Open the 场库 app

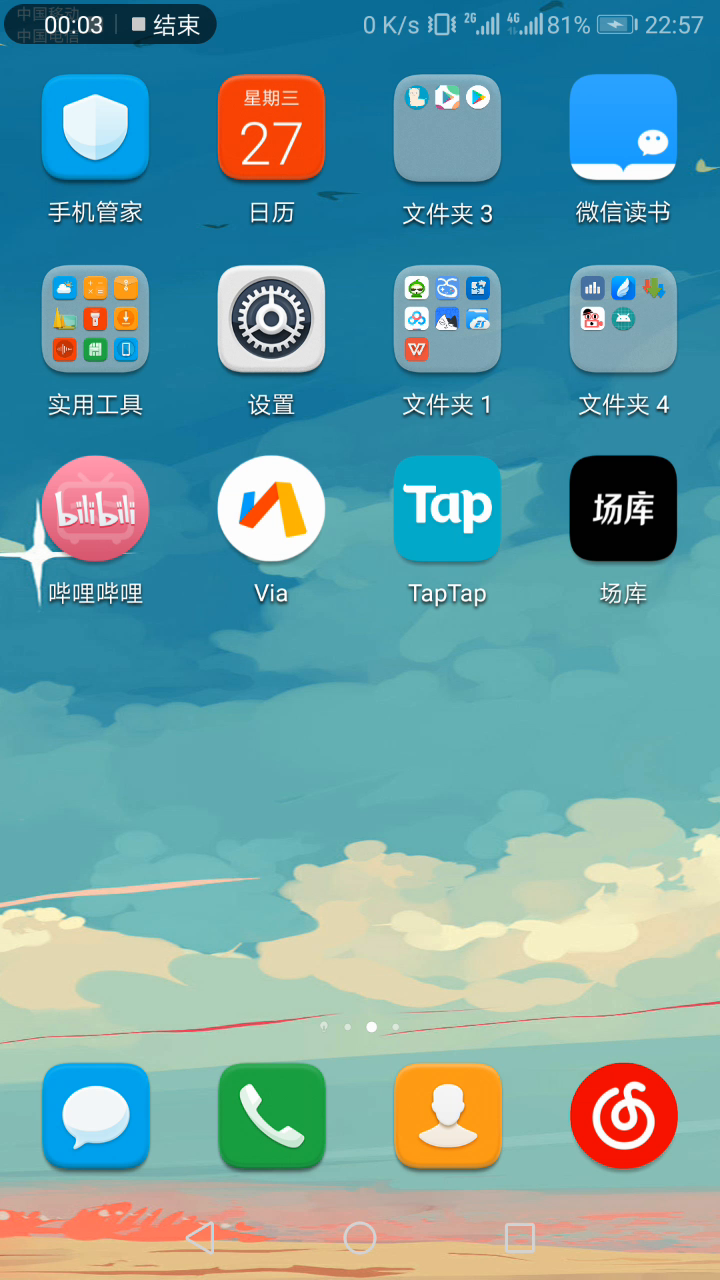tap(623, 509)
